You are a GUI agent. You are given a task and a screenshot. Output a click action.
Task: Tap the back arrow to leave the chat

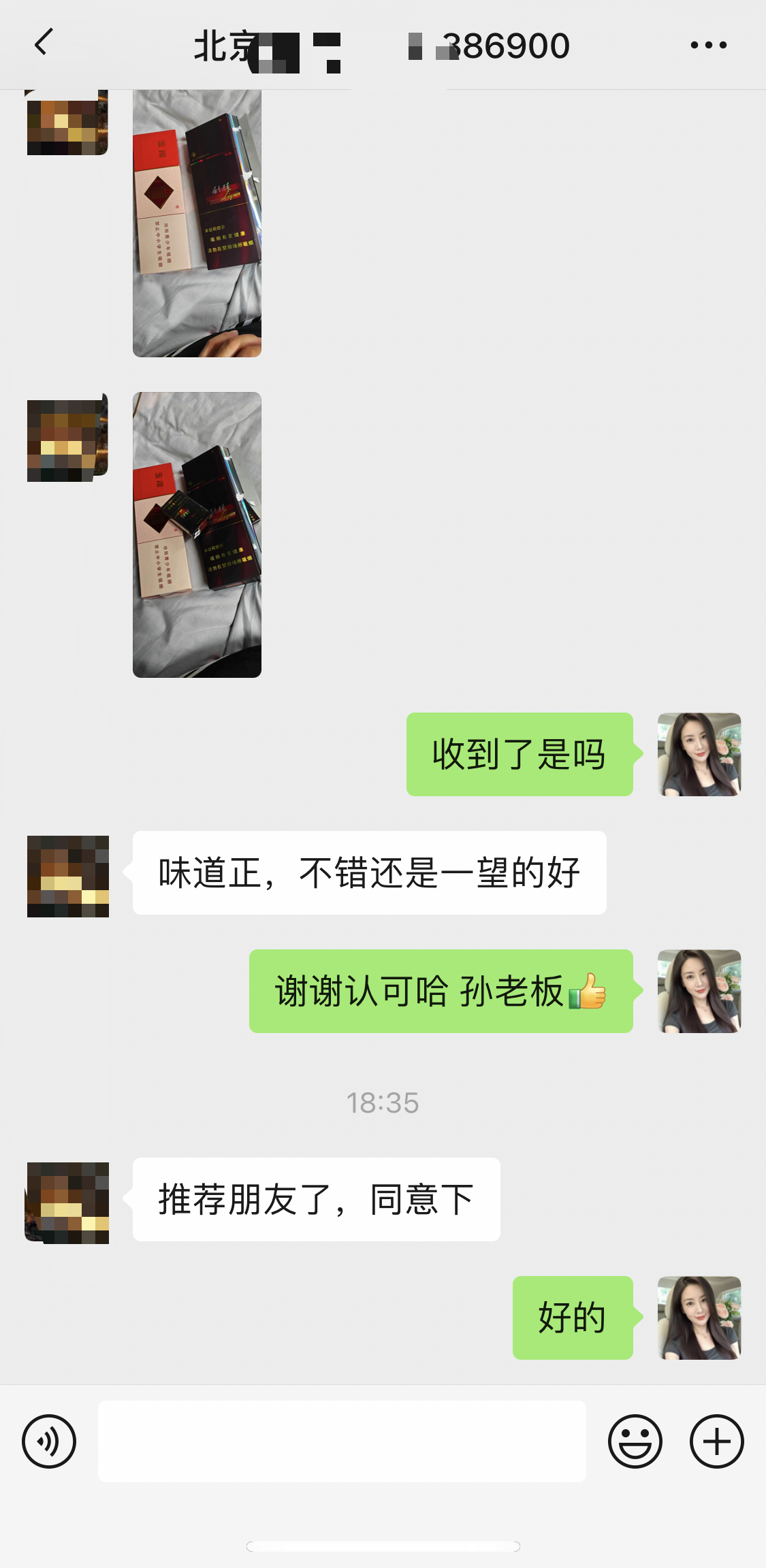pos(42,44)
